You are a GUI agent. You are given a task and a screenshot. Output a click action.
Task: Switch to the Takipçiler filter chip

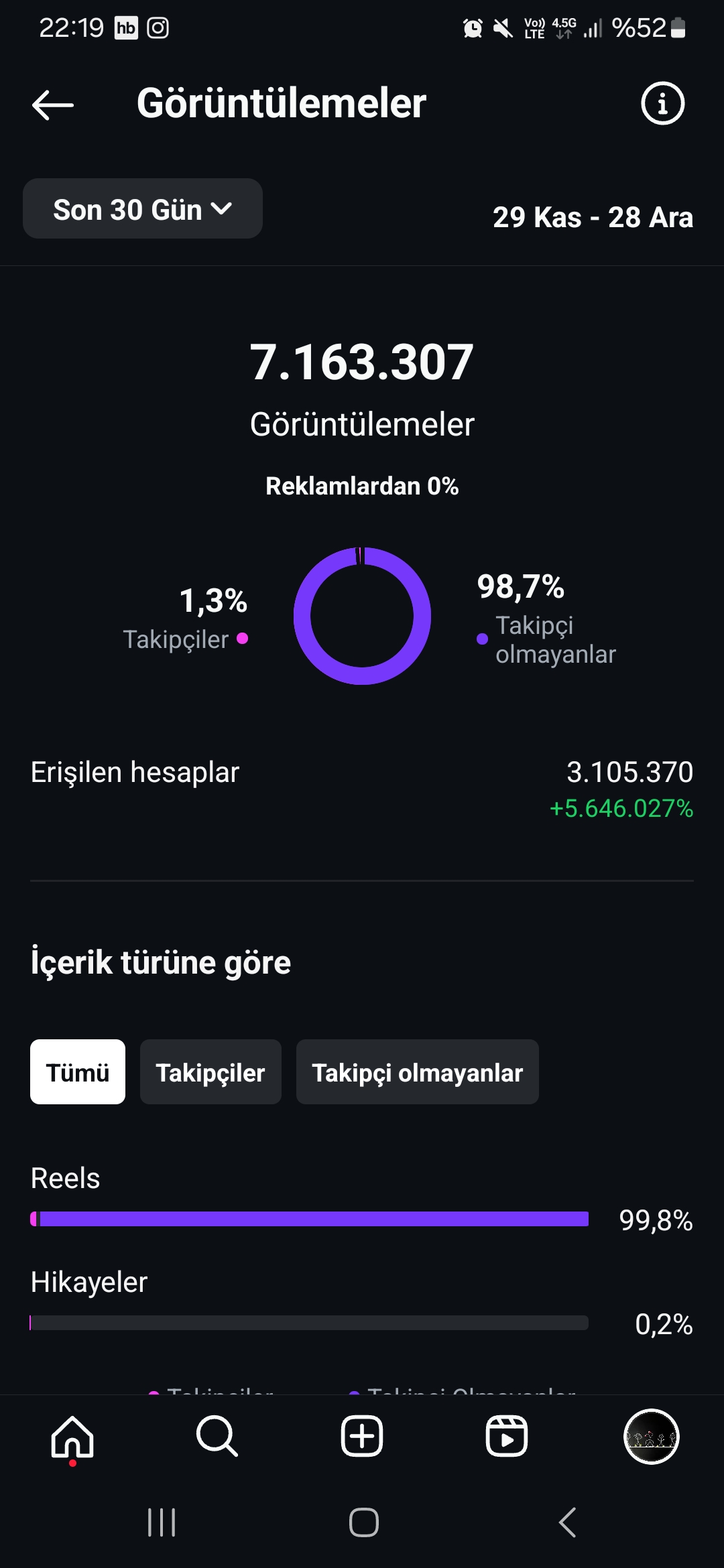210,1072
